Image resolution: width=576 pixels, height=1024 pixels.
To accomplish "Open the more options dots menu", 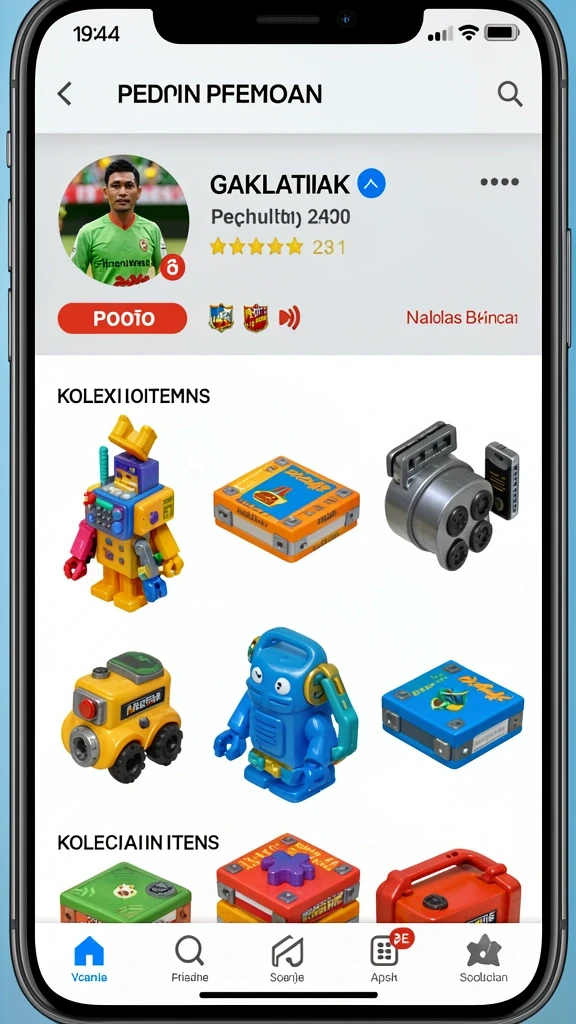I will pyautogui.click(x=500, y=182).
